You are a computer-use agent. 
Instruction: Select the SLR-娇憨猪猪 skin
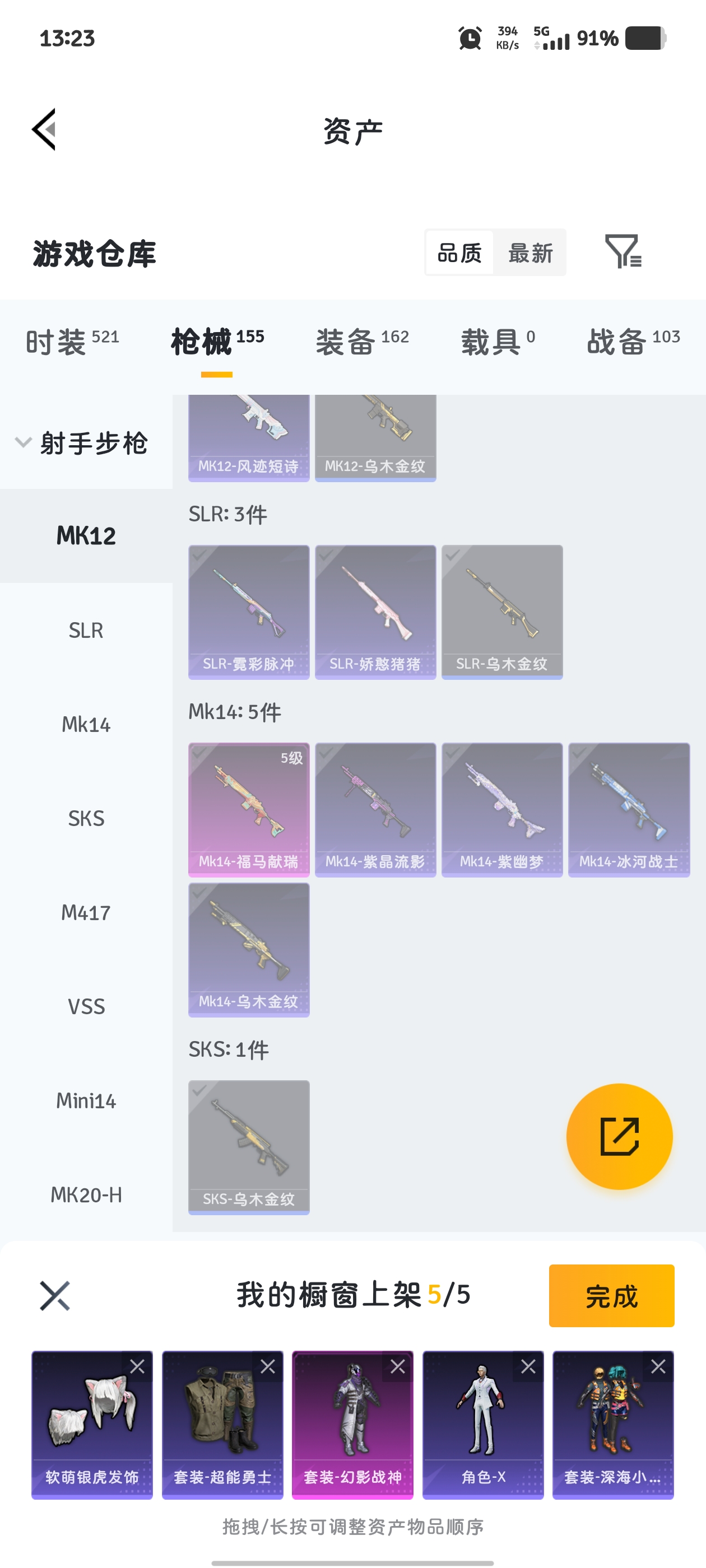(375, 612)
